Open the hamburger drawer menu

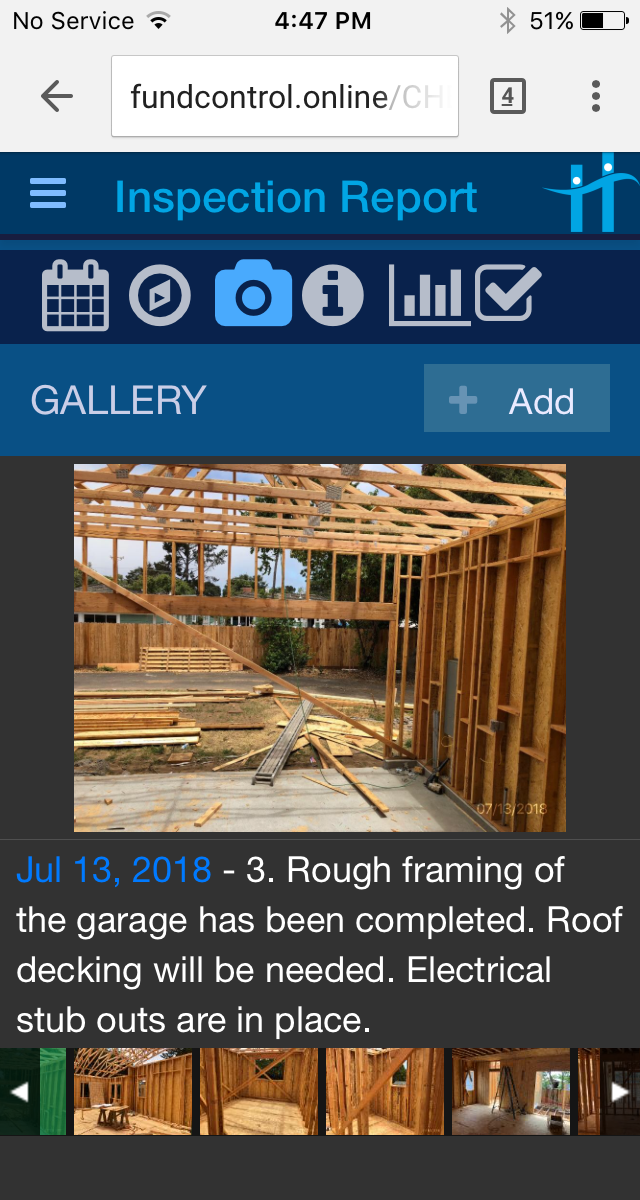(48, 193)
